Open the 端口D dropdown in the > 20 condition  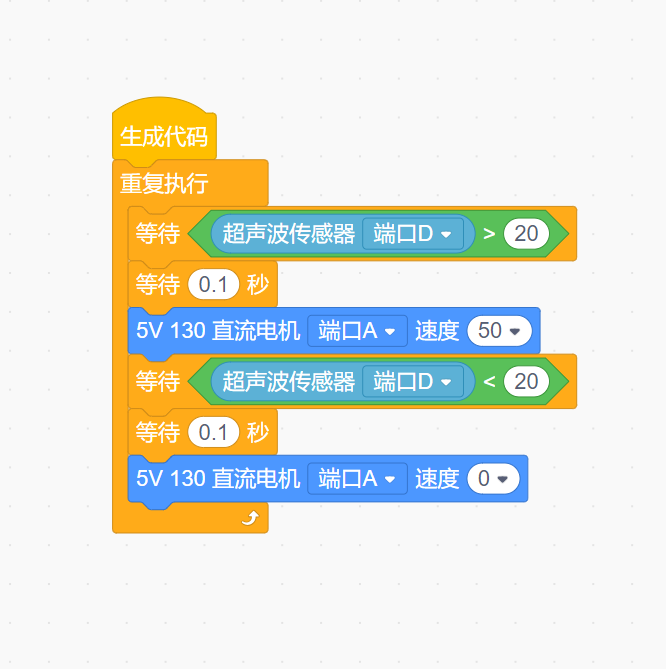tap(413, 234)
